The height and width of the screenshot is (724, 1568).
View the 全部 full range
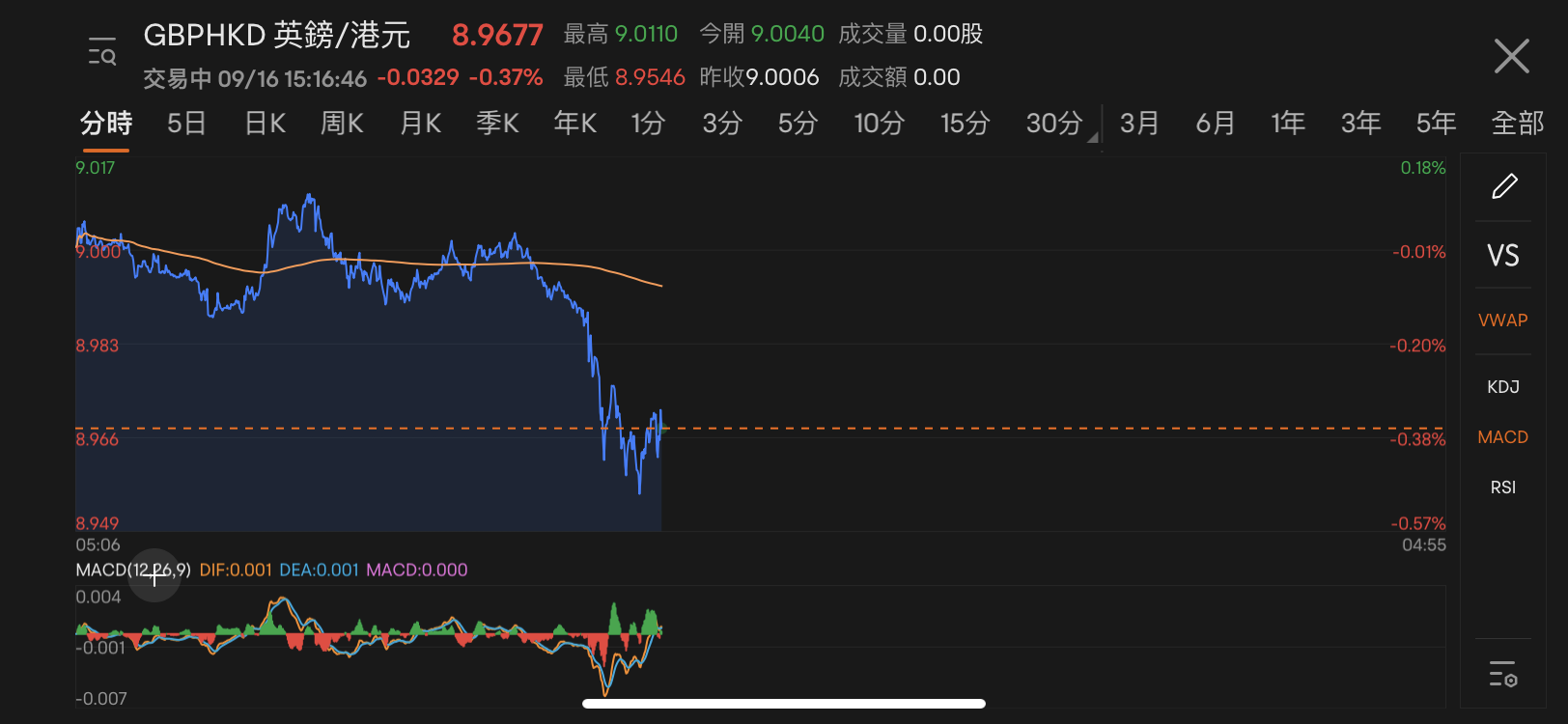click(1517, 124)
